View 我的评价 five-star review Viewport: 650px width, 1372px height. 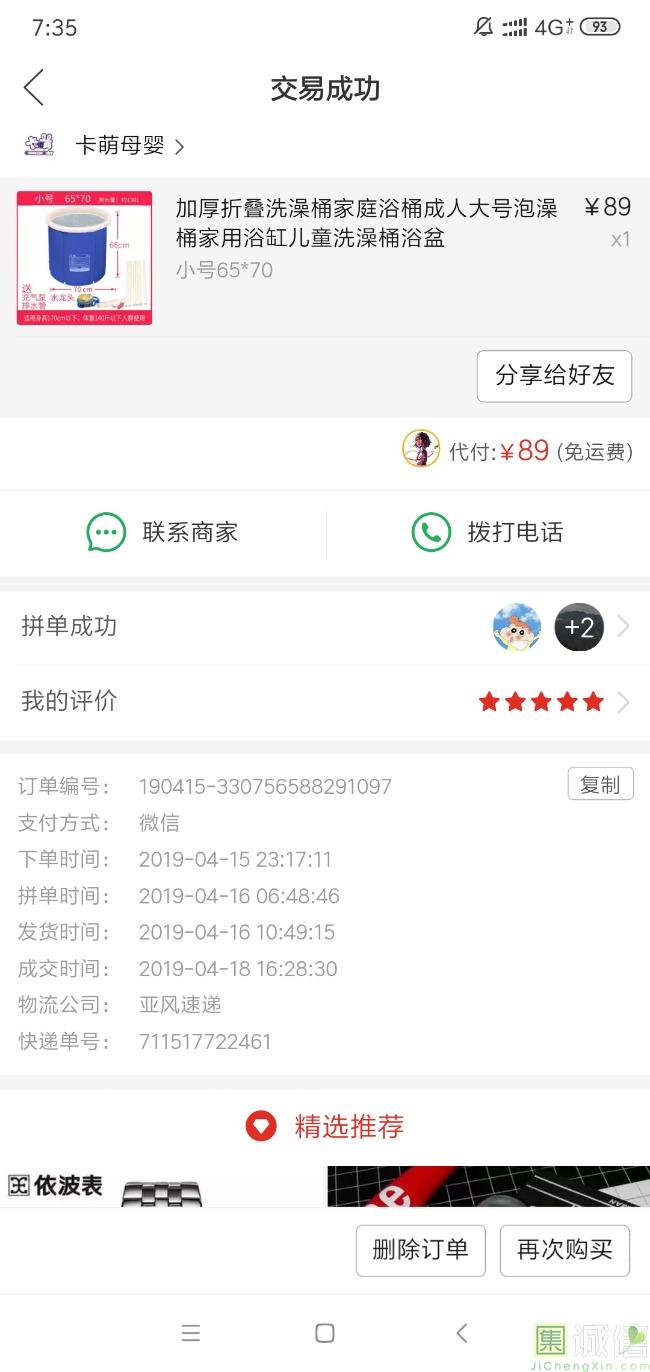tap(325, 701)
